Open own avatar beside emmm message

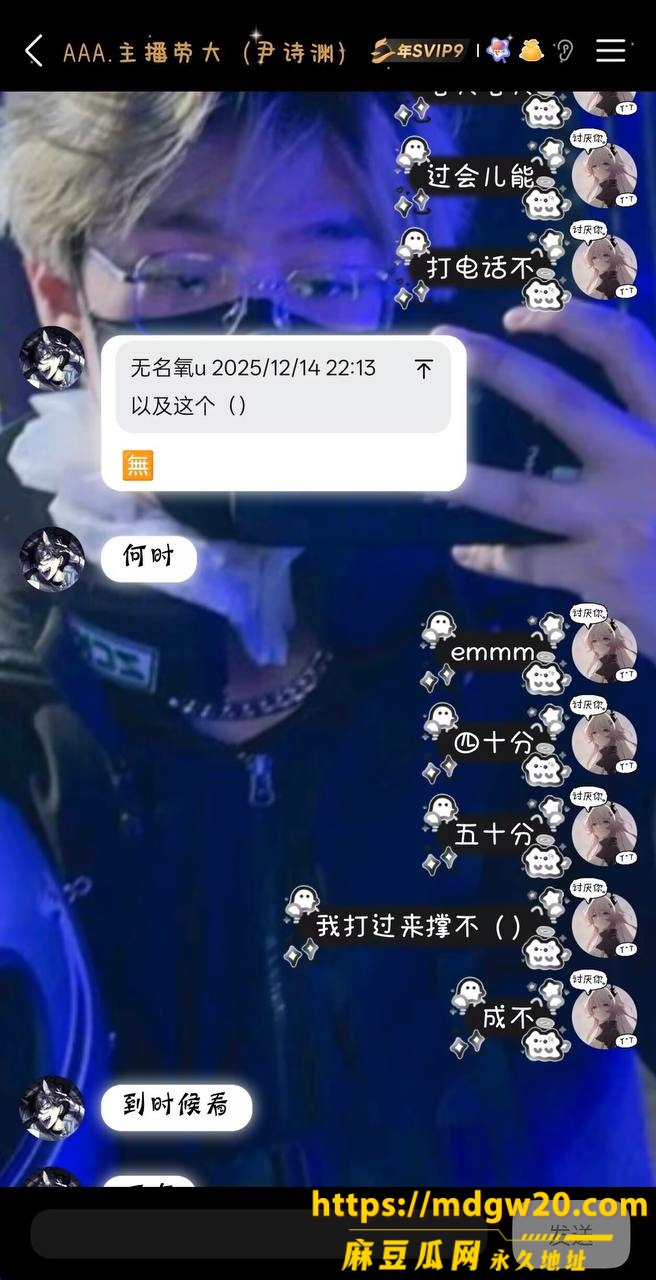point(604,650)
